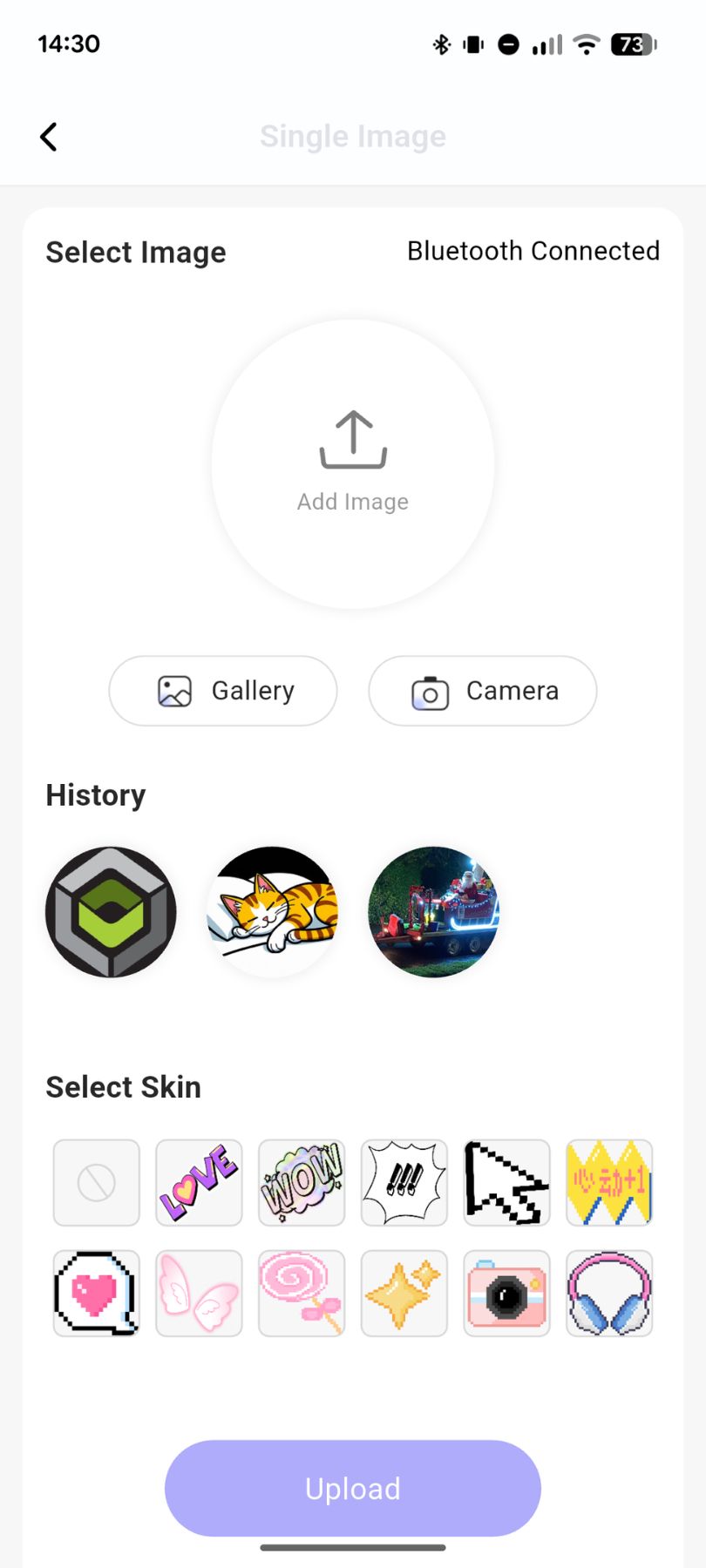Image resolution: width=706 pixels, height=1568 pixels.
Task: Apply the pink lollipop skin
Action: (x=302, y=1294)
